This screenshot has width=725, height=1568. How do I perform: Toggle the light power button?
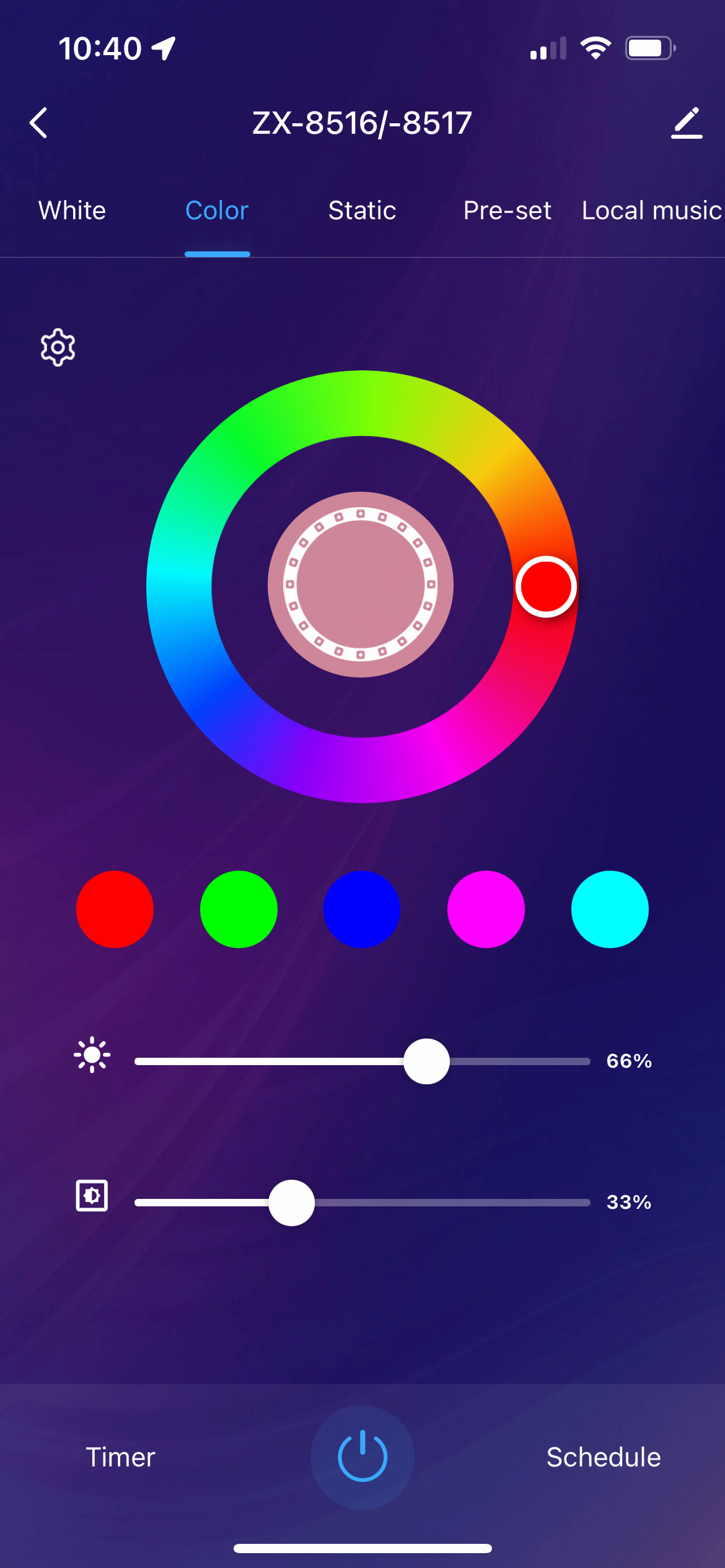click(x=362, y=1457)
